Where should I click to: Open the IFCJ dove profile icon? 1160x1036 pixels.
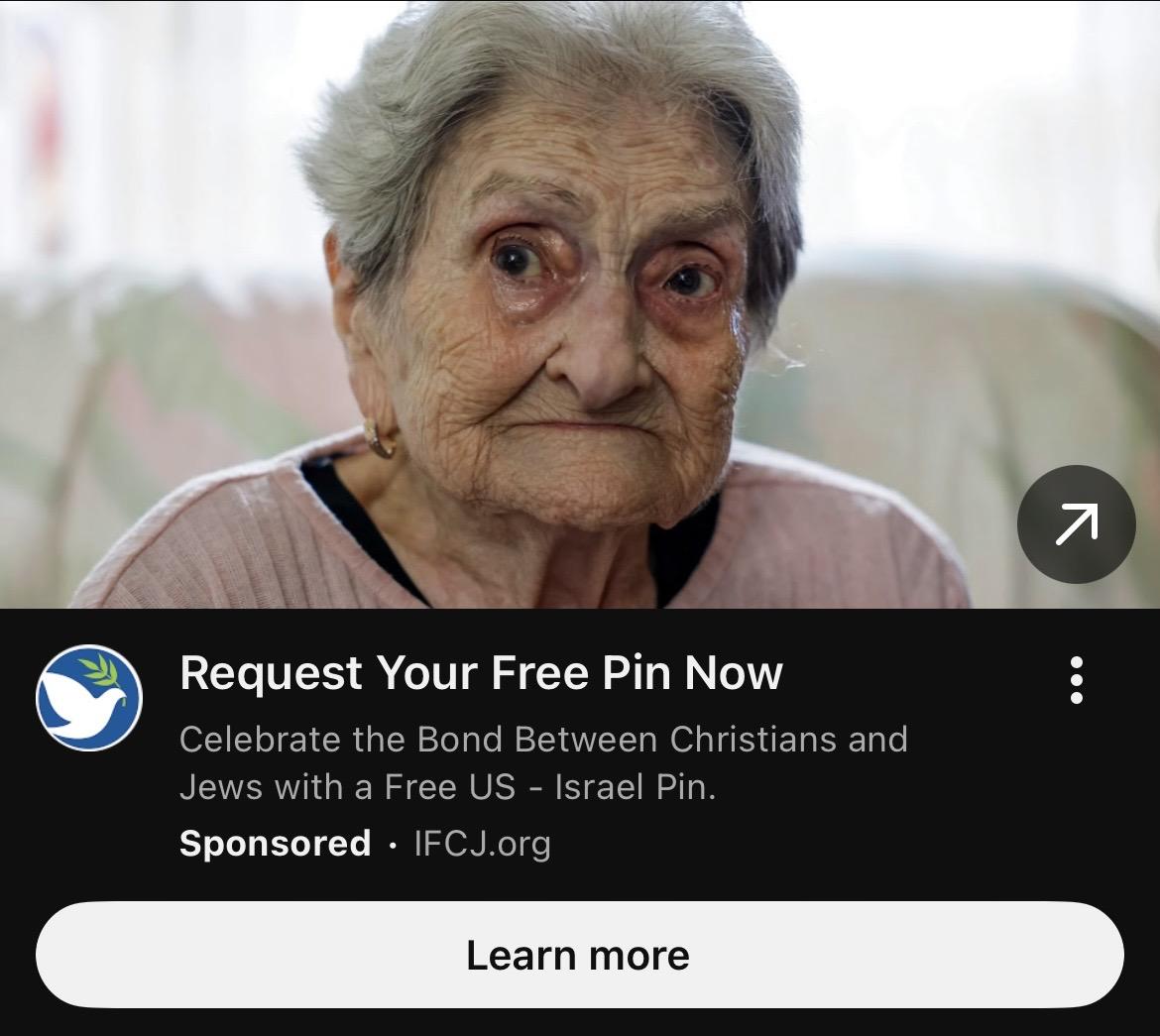click(x=89, y=698)
